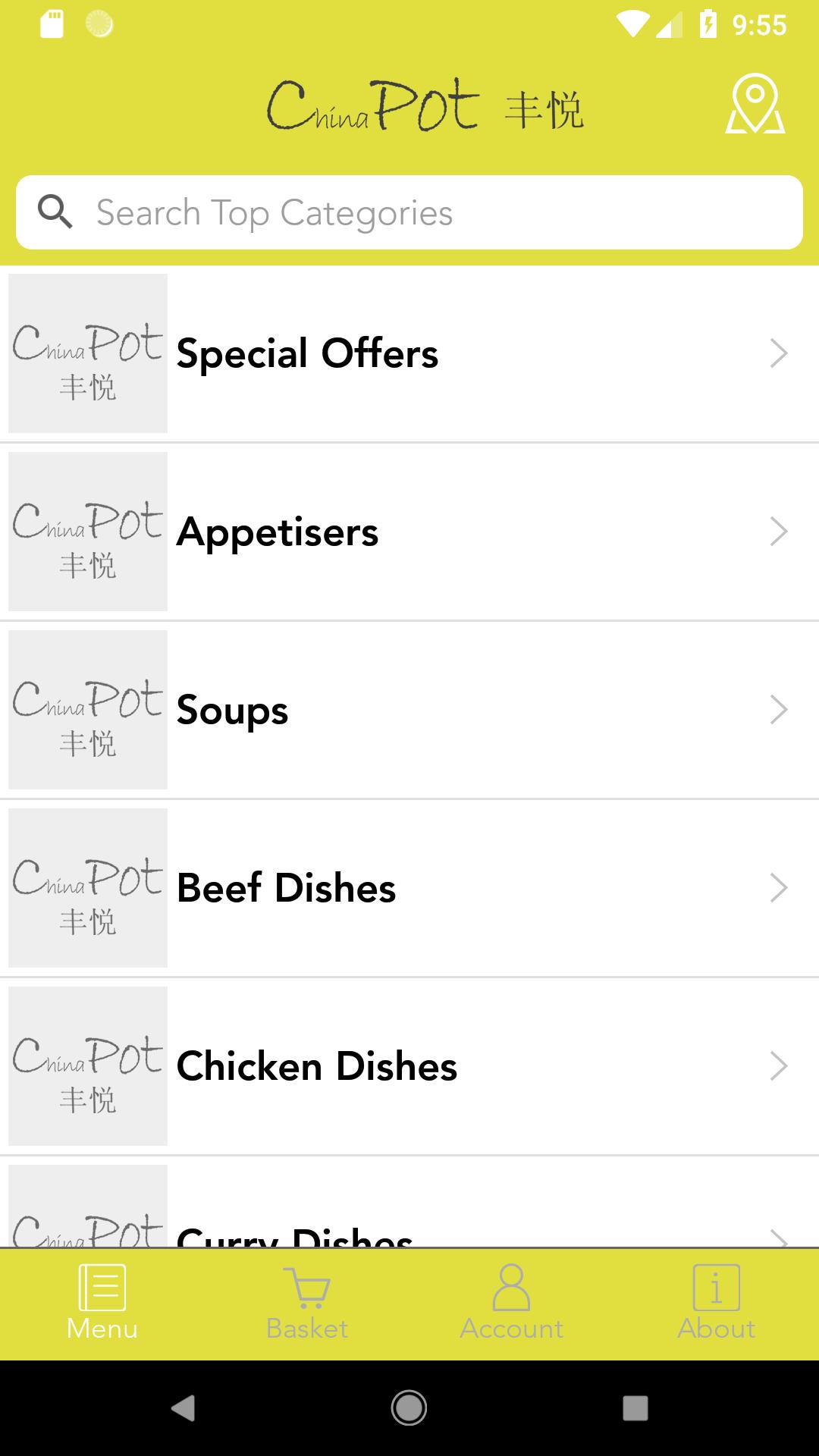Open the location pin icon

(755, 104)
